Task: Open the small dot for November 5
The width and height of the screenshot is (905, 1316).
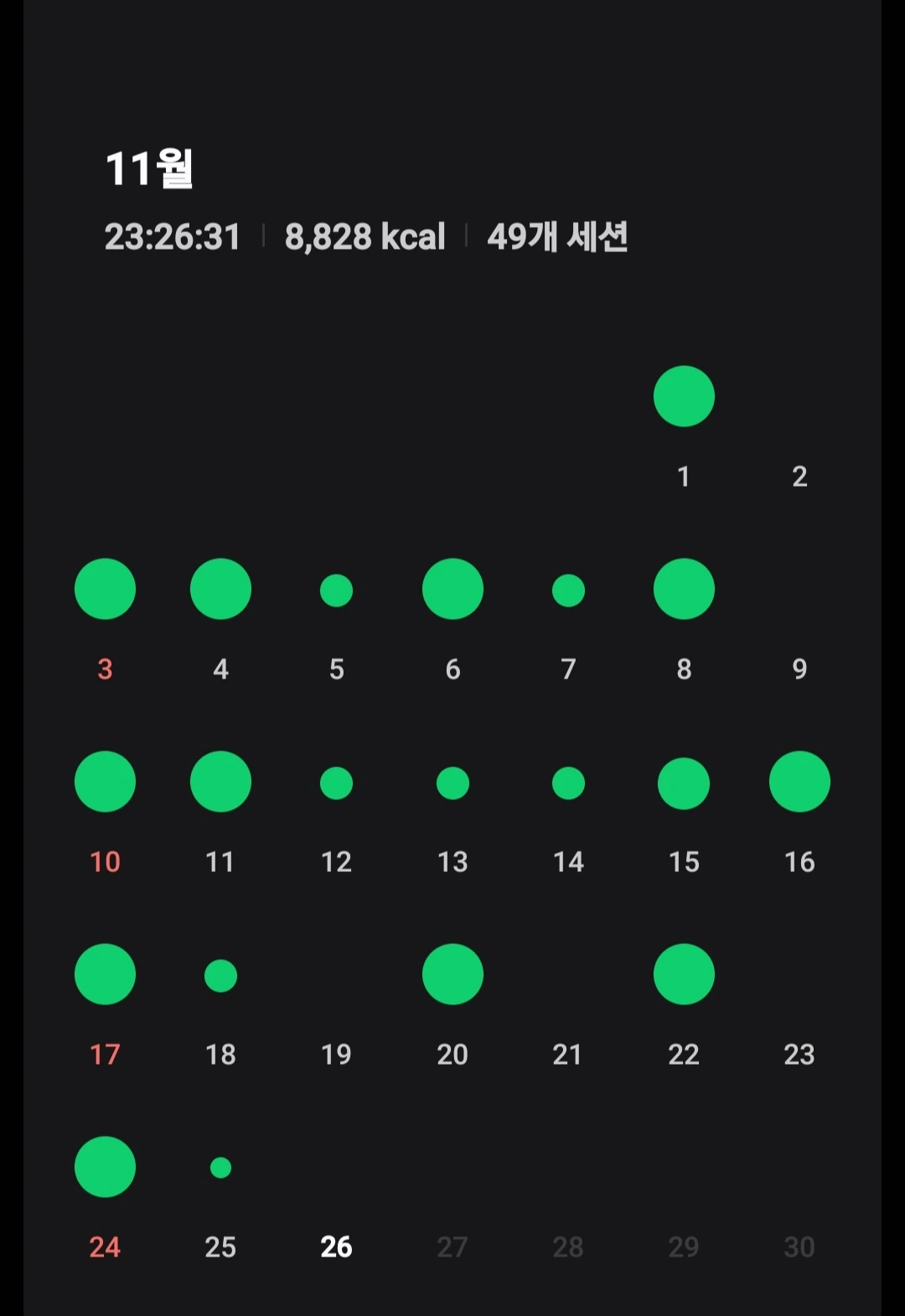Action: coord(336,590)
